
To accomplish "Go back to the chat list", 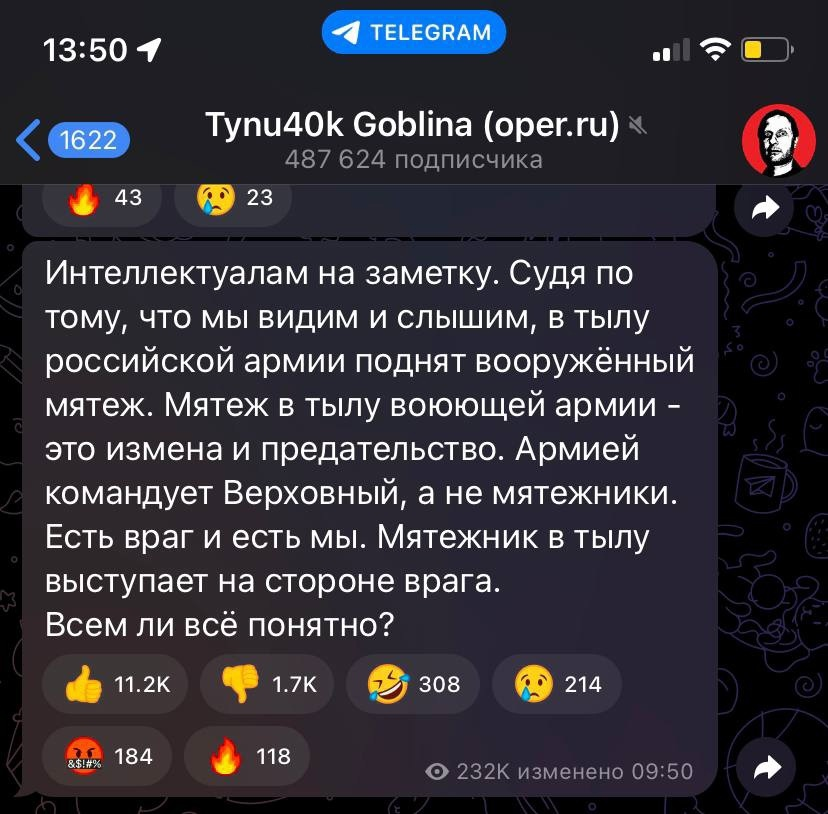I will tap(72, 140).
